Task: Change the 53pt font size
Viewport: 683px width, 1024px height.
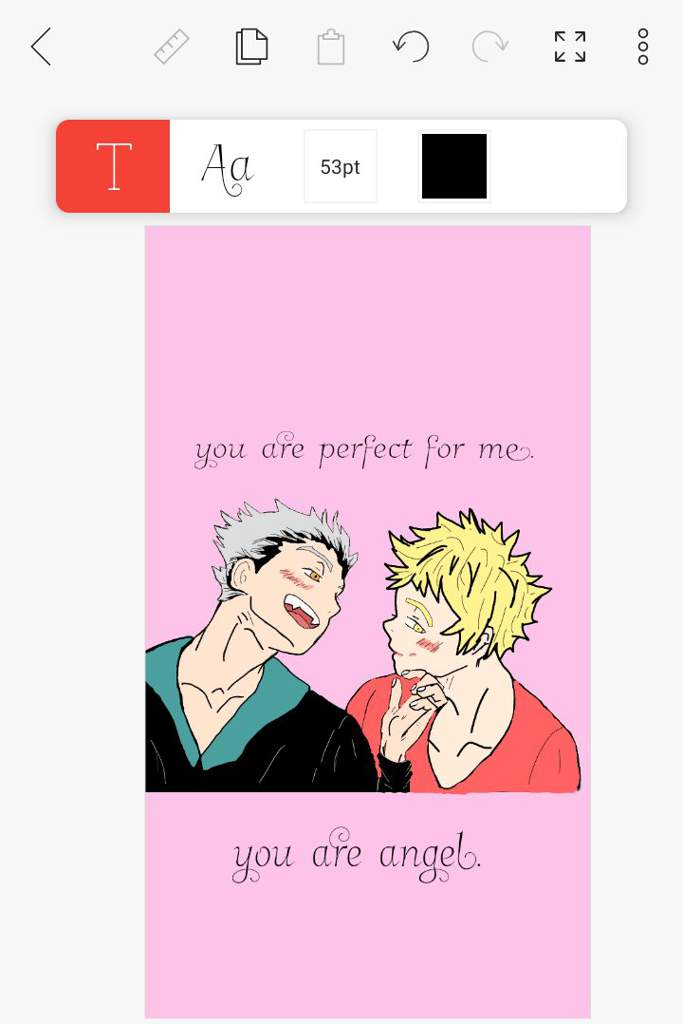Action: [x=340, y=167]
